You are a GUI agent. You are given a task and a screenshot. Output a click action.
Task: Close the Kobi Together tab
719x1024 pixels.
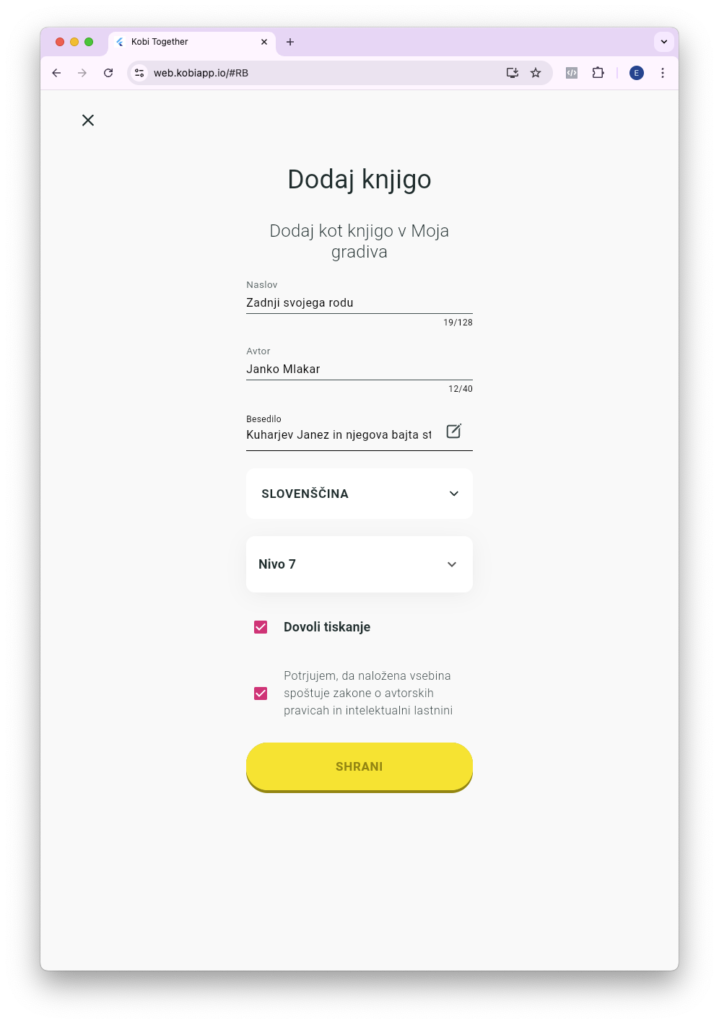(264, 42)
